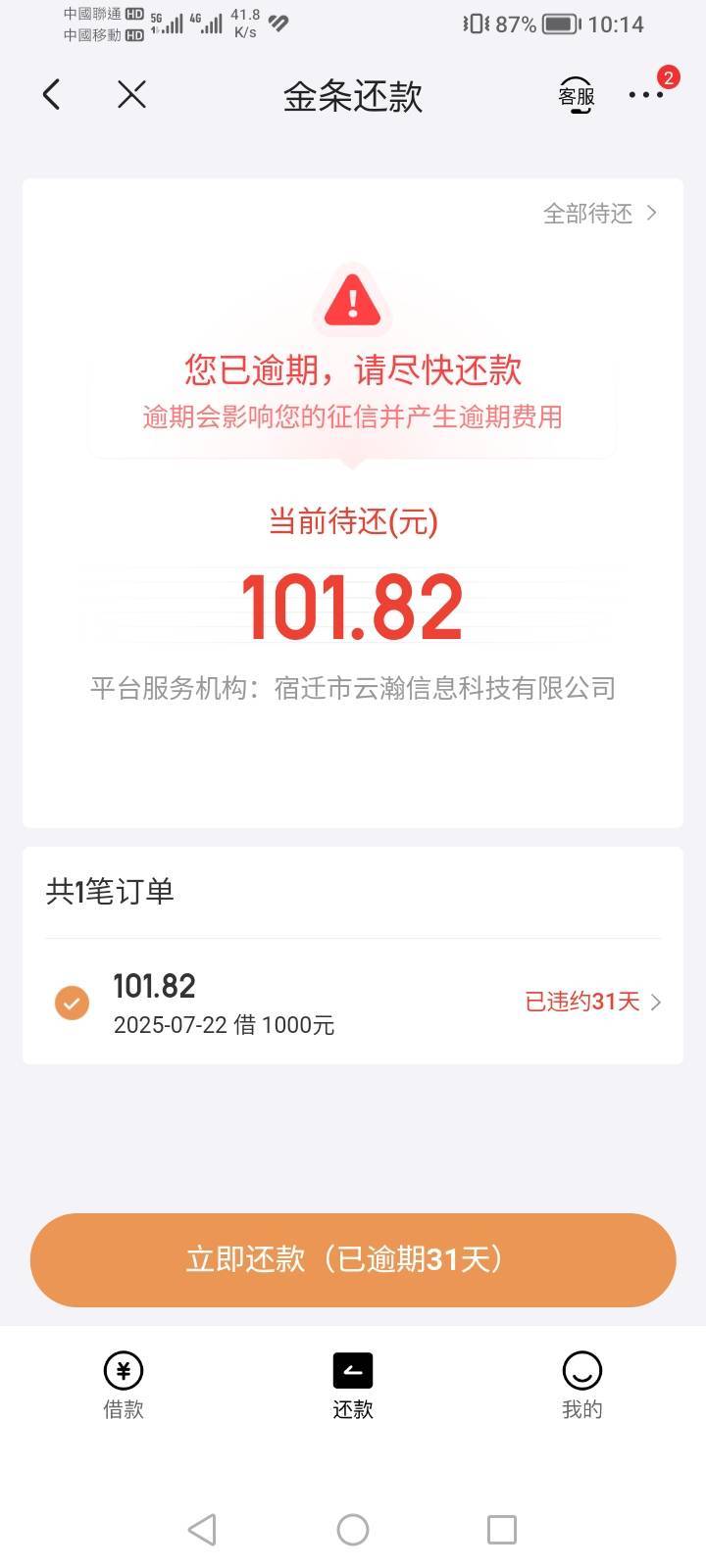706x1568 pixels.
Task: View 全部待还 details
Action: [x=600, y=214]
